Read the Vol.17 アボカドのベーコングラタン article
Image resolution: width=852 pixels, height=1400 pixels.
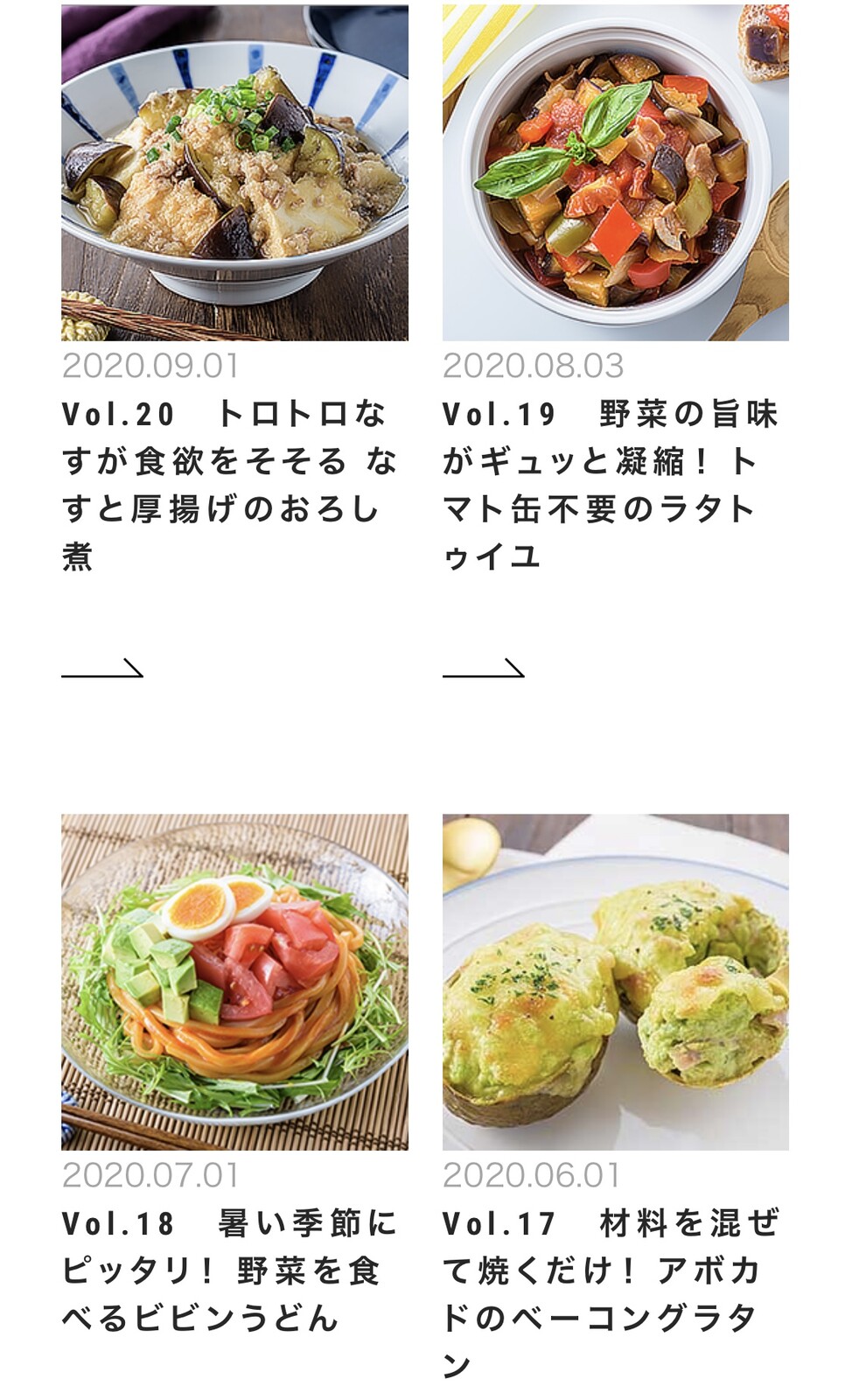pos(610,1292)
